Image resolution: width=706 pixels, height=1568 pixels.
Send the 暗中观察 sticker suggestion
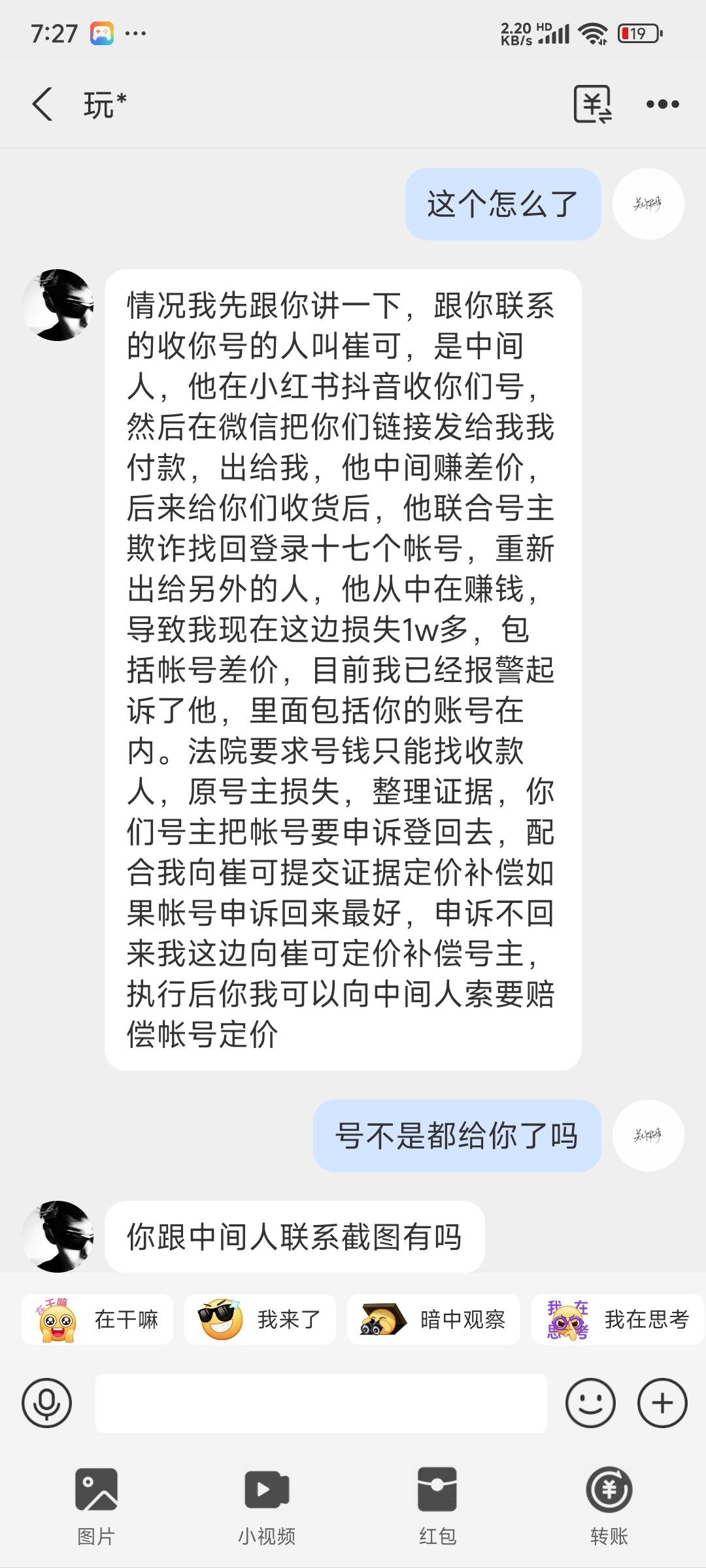click(433, 1319)
